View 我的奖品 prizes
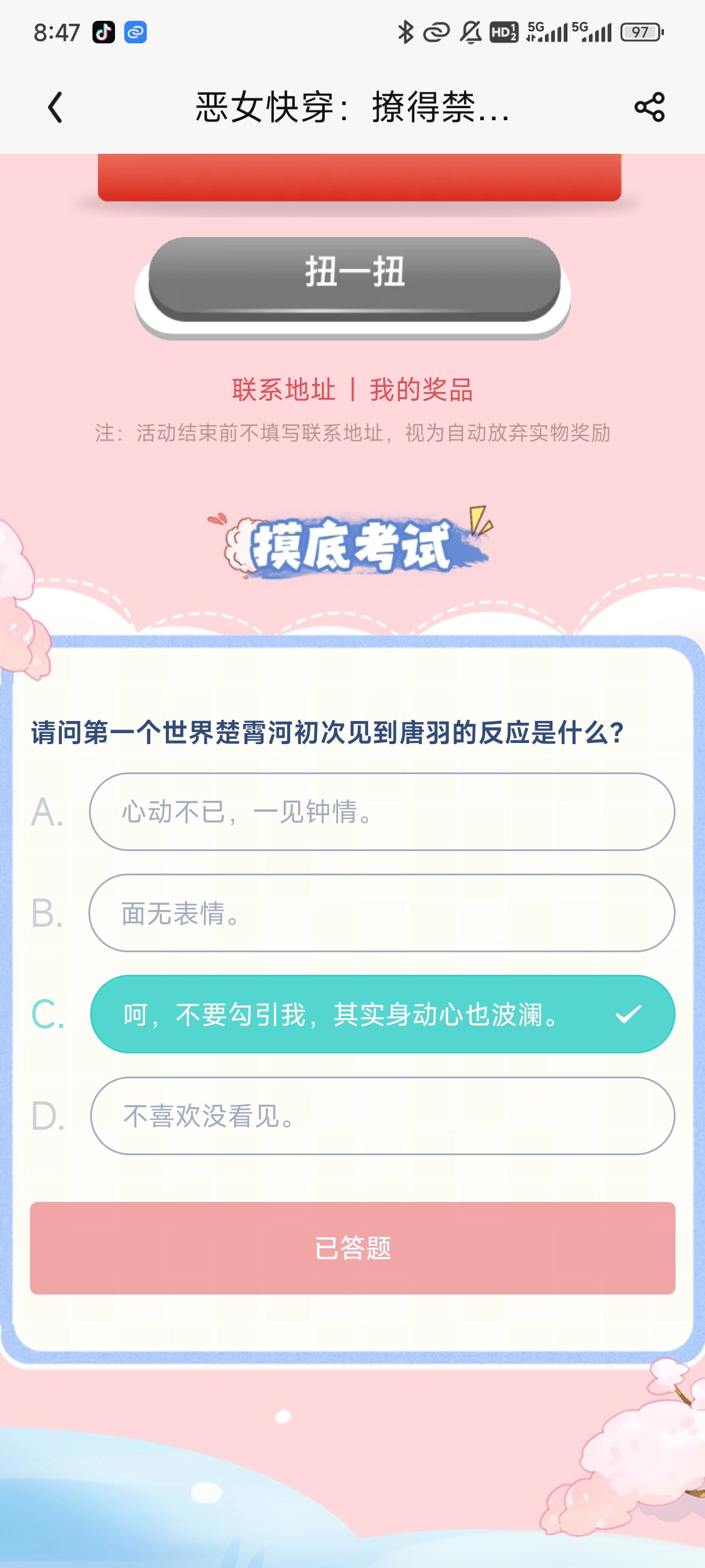Viewport: 705px width, 1568px height. tap(421, 390)
